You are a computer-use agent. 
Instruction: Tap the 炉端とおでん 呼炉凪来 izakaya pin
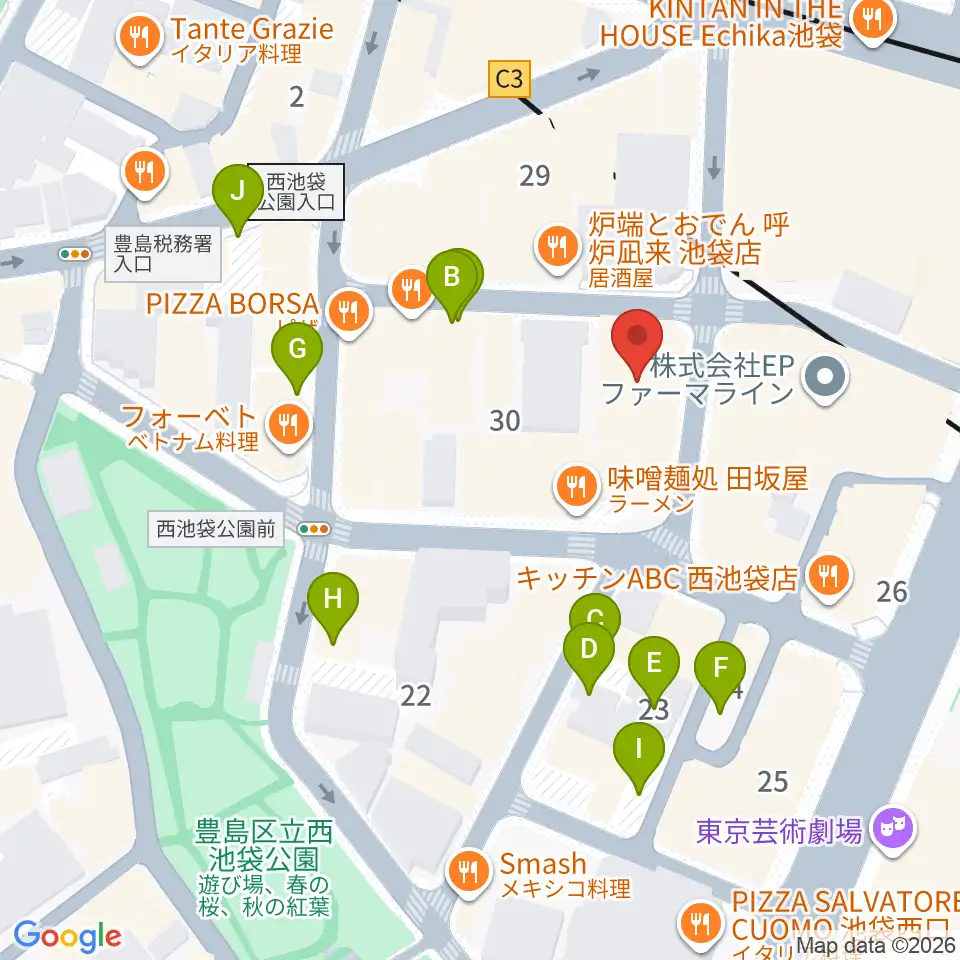click(x=557, y=247)
